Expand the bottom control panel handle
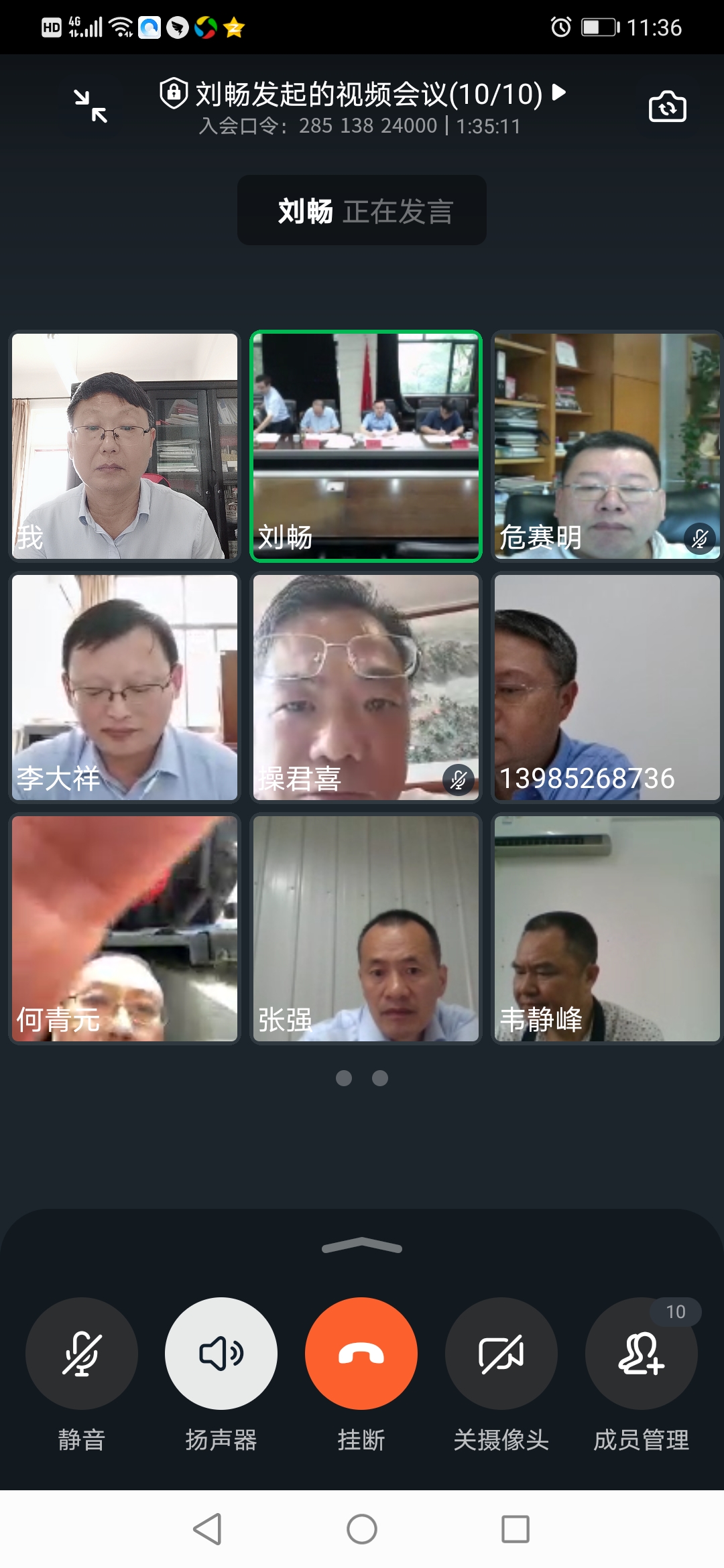Screen dimensions: 724x1568 click(x=362, y=1245)
